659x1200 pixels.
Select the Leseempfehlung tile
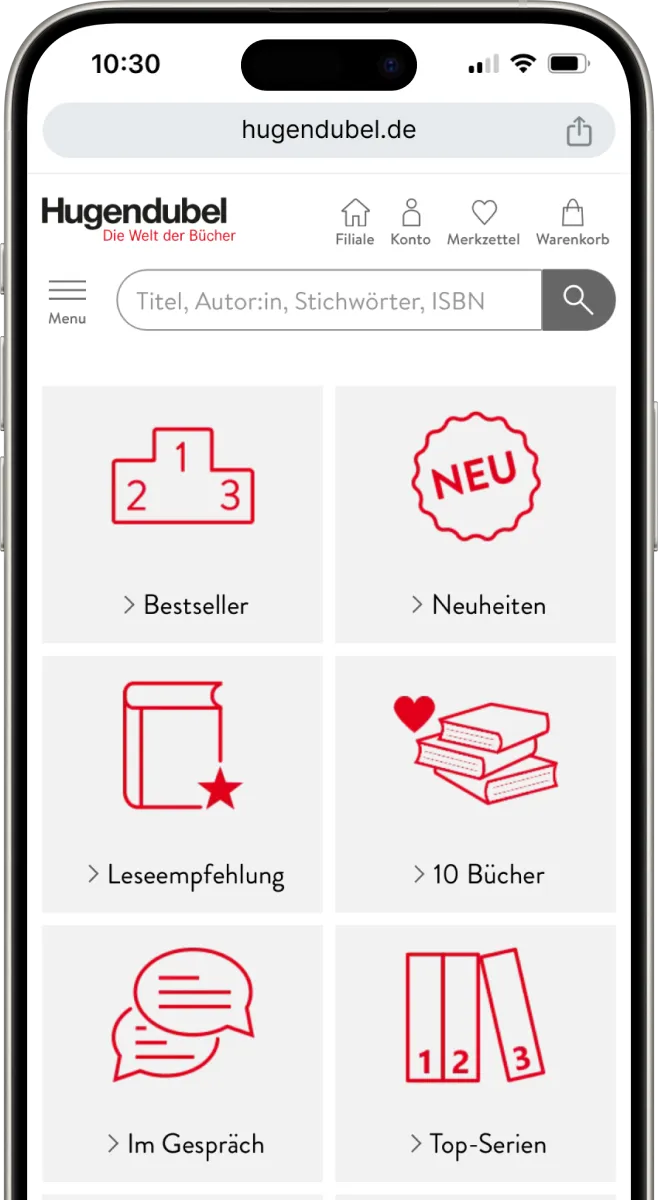tap(182, 784)
